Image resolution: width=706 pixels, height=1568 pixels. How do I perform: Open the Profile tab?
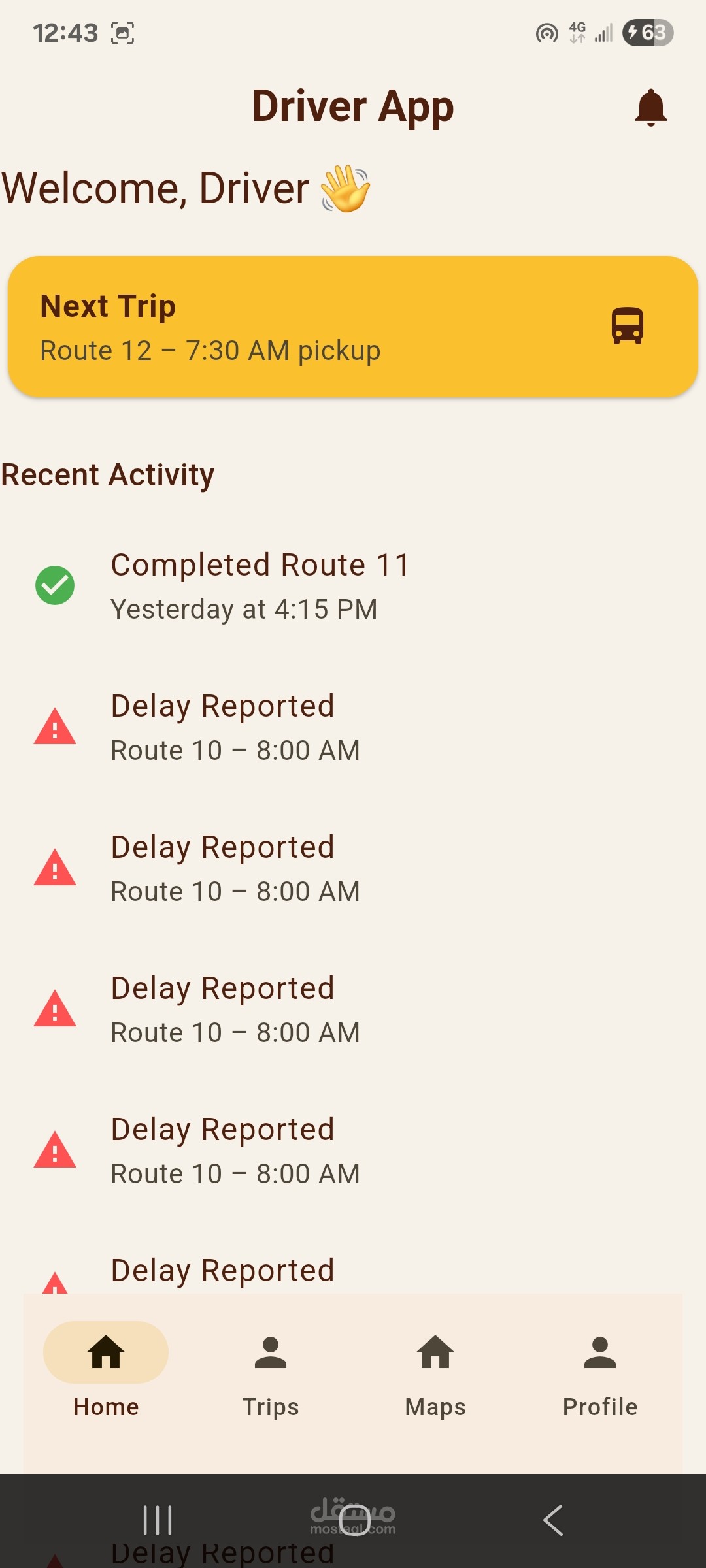point(600,1369)
